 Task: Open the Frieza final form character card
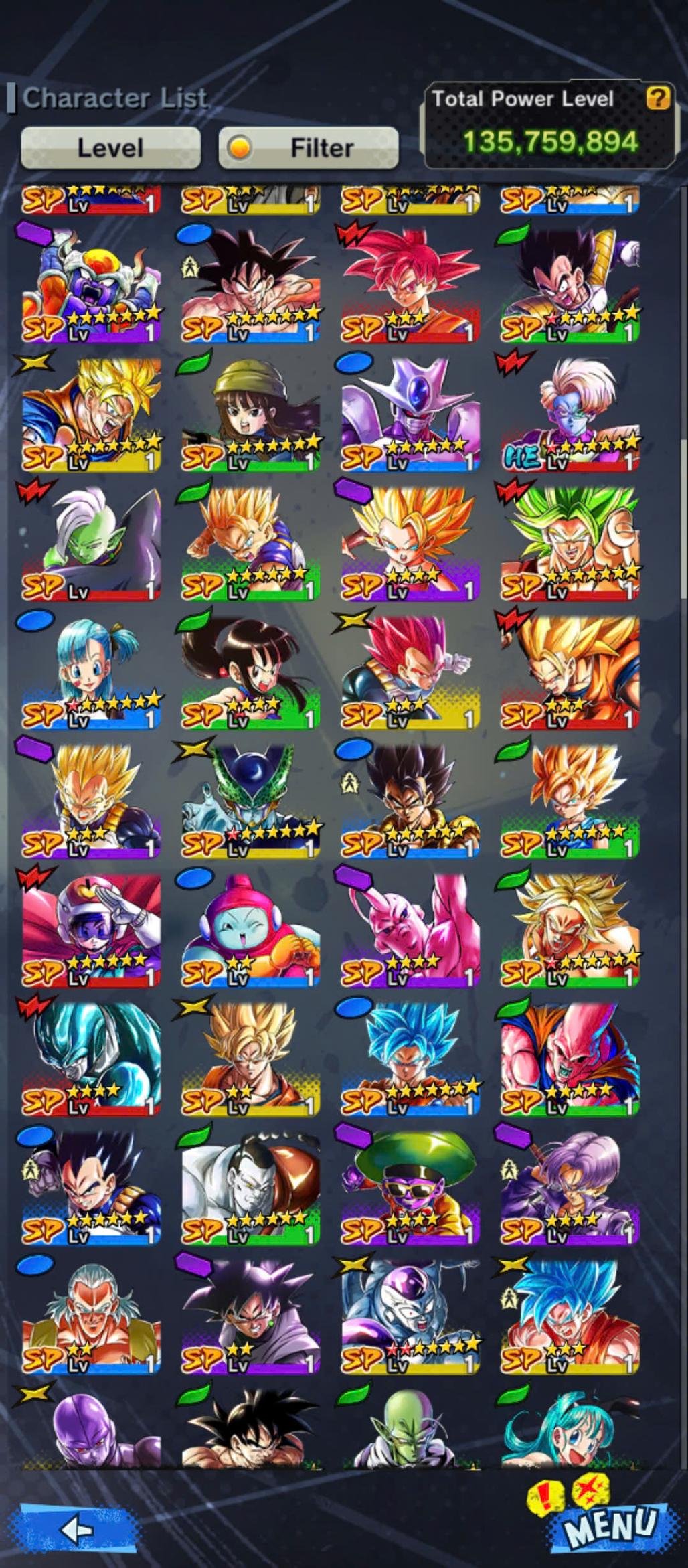click(x=410, y=1315)
